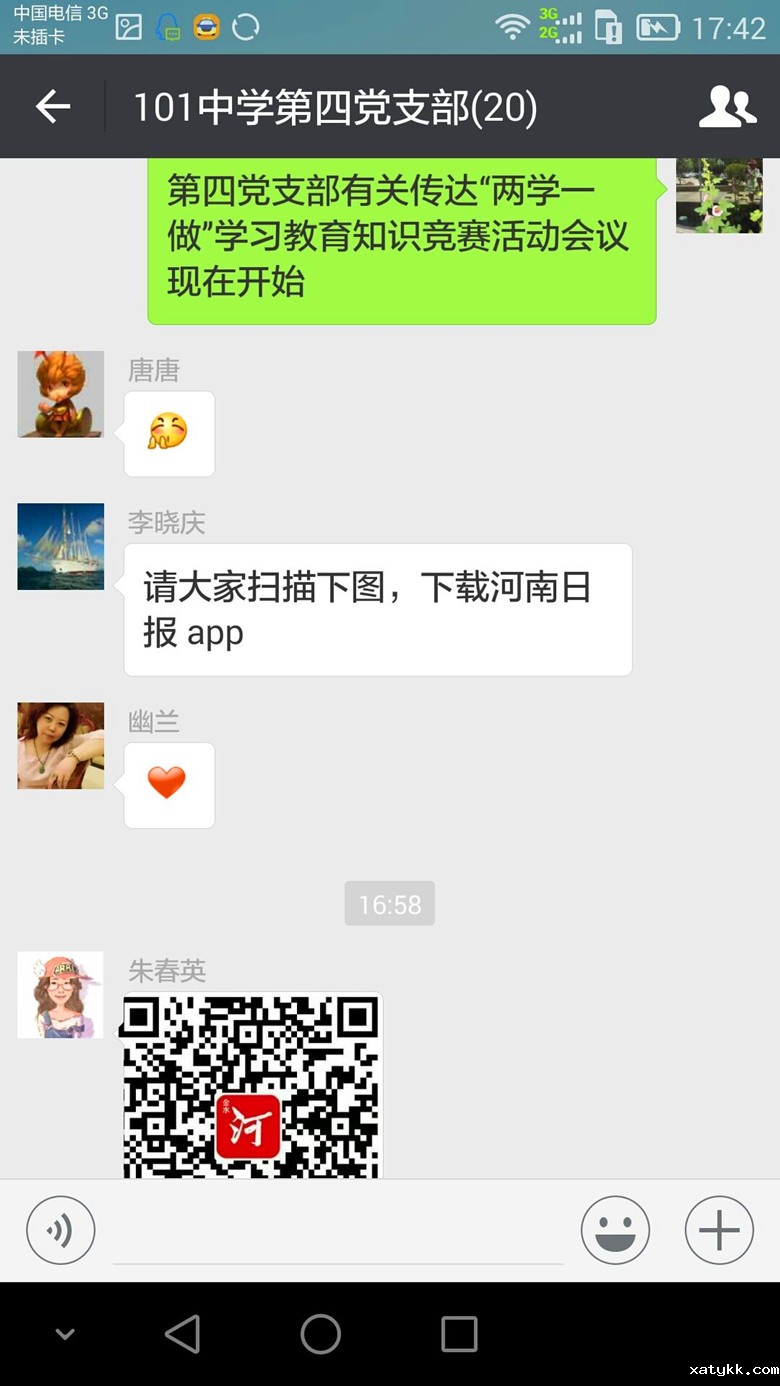Open the plus attachment menu

click(x=719, y=1231)
